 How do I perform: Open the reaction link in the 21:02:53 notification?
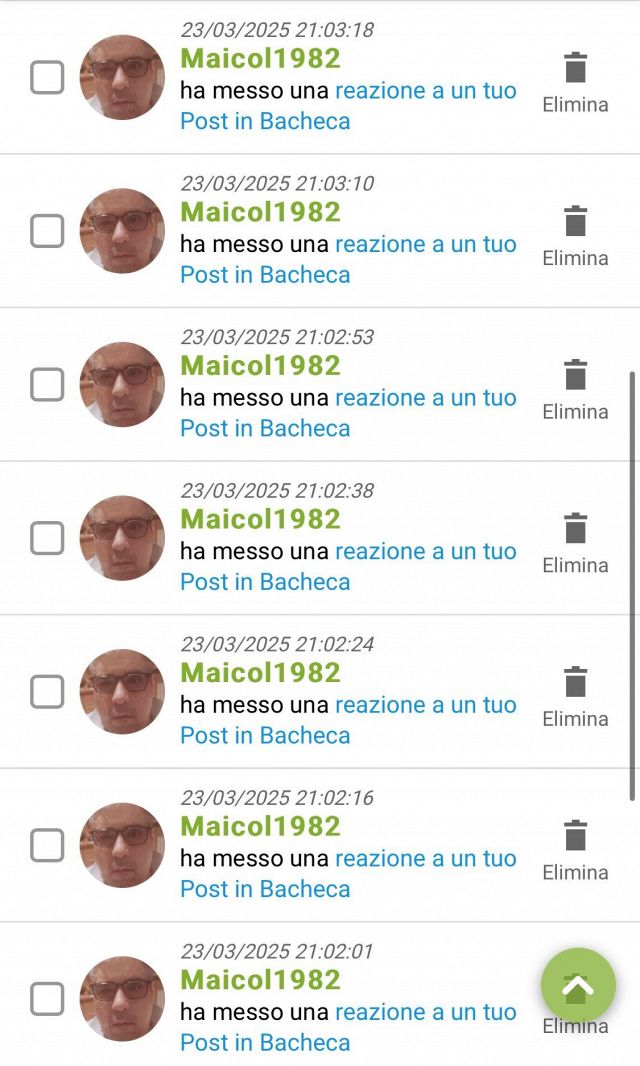coord(425,398)
